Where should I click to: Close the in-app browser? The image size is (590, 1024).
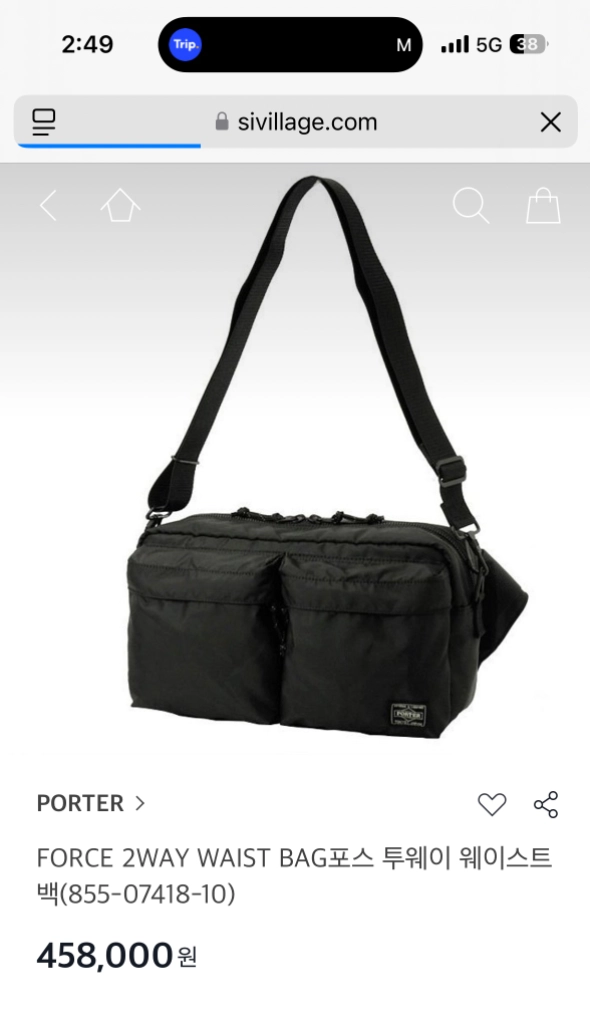(551, 122)
